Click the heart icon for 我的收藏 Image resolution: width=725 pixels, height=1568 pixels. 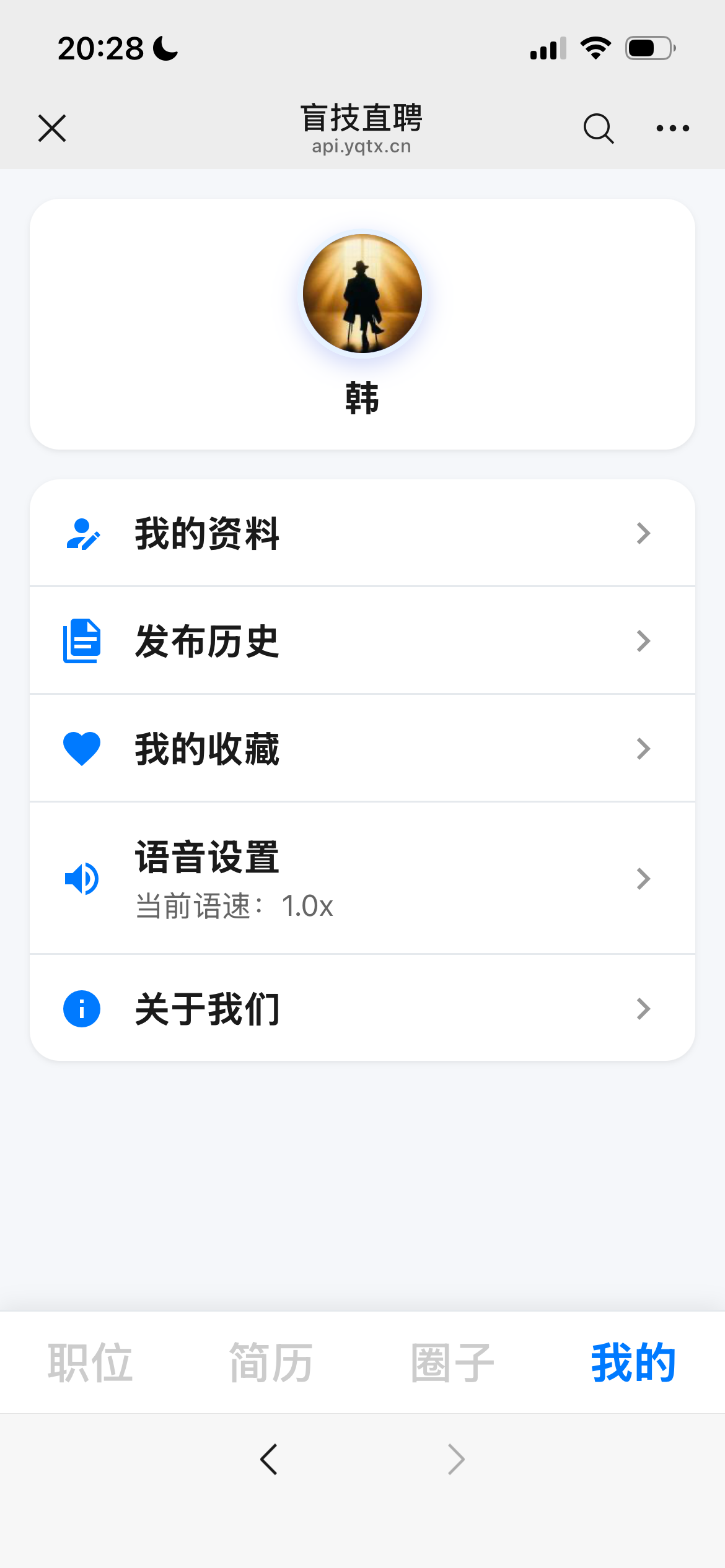(81, 747)
